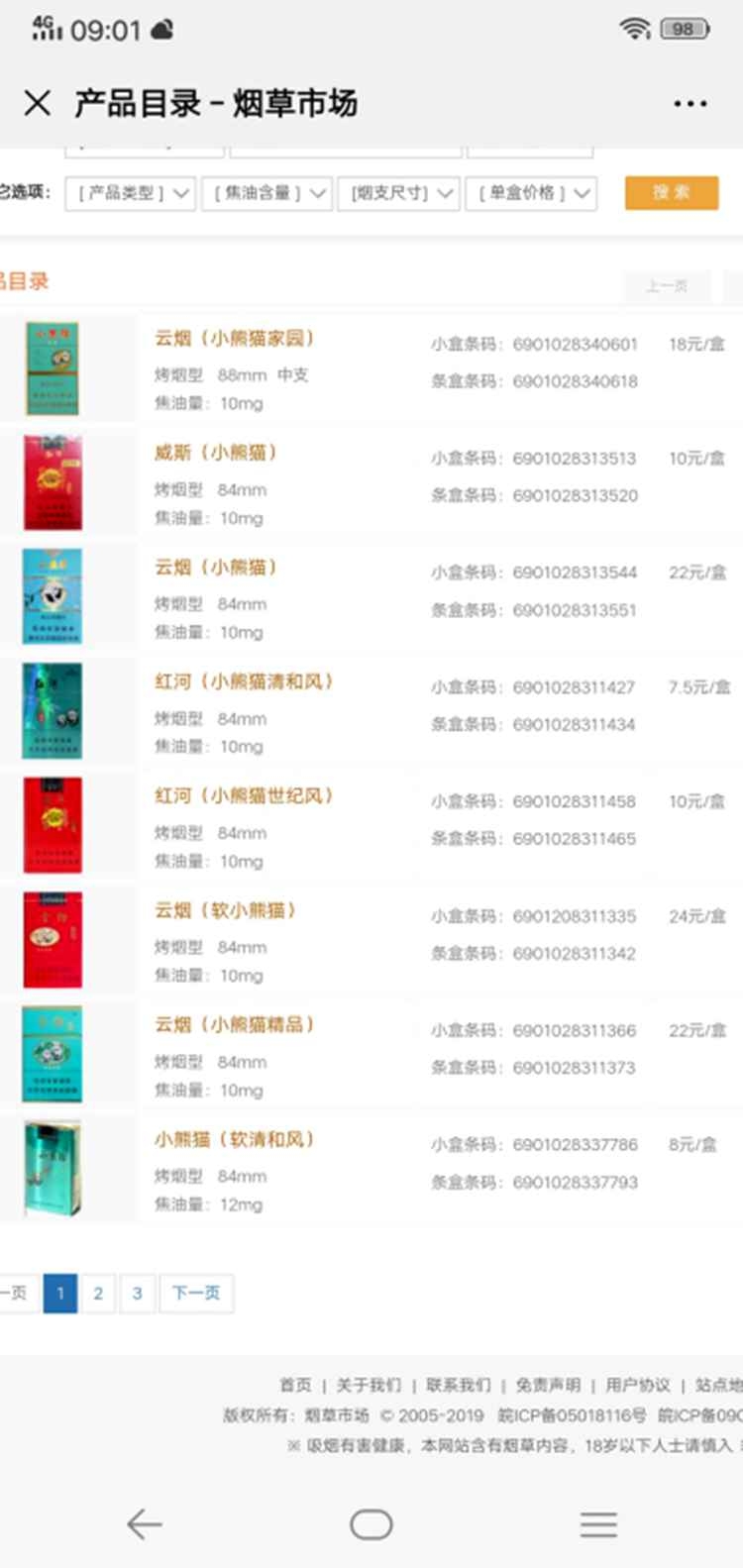743x1568 pixels.
Task: Open 云烟（软小熊猫） product
Action: [x=225, y=910]
